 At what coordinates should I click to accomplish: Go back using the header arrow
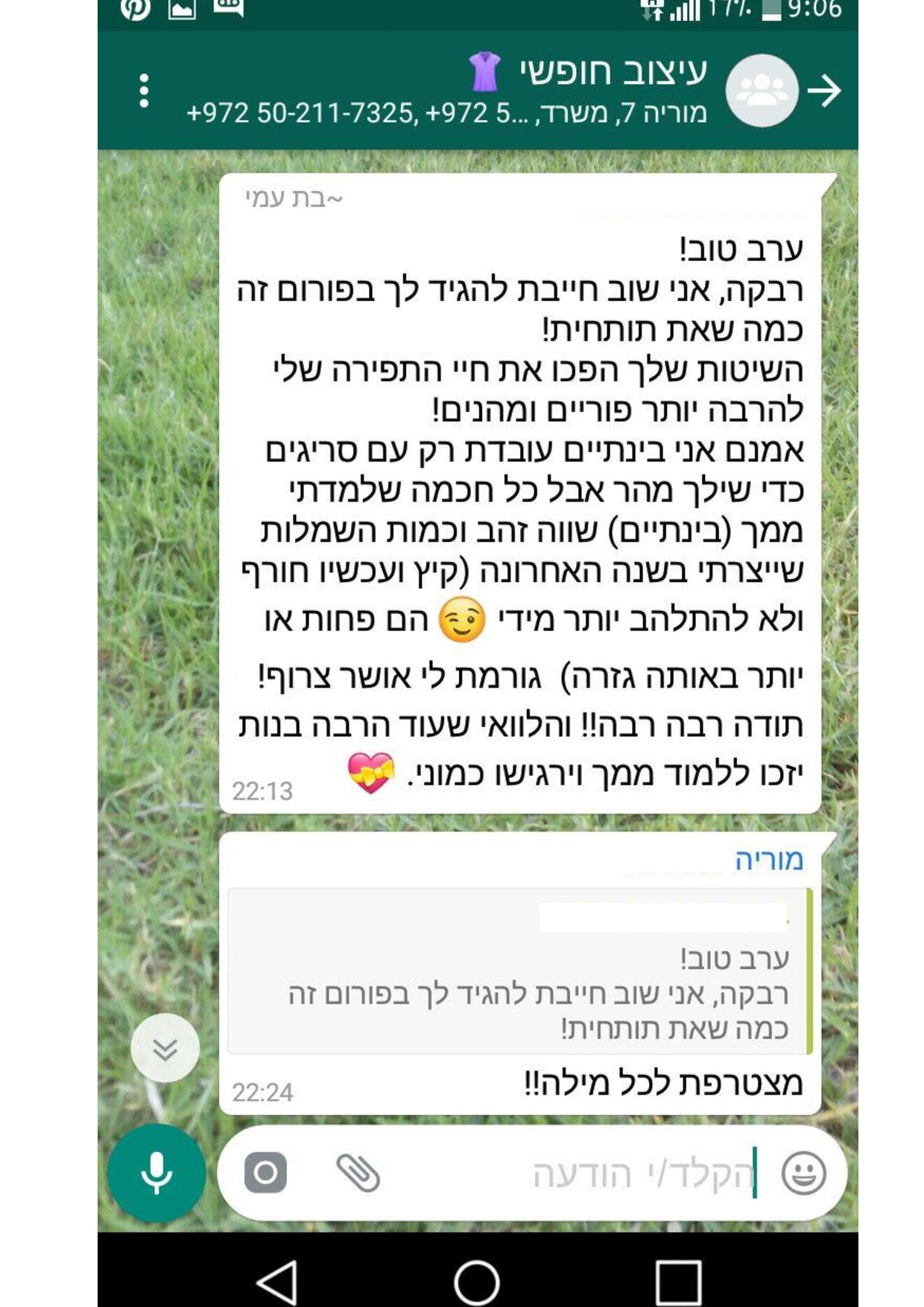tap(824, 91)
